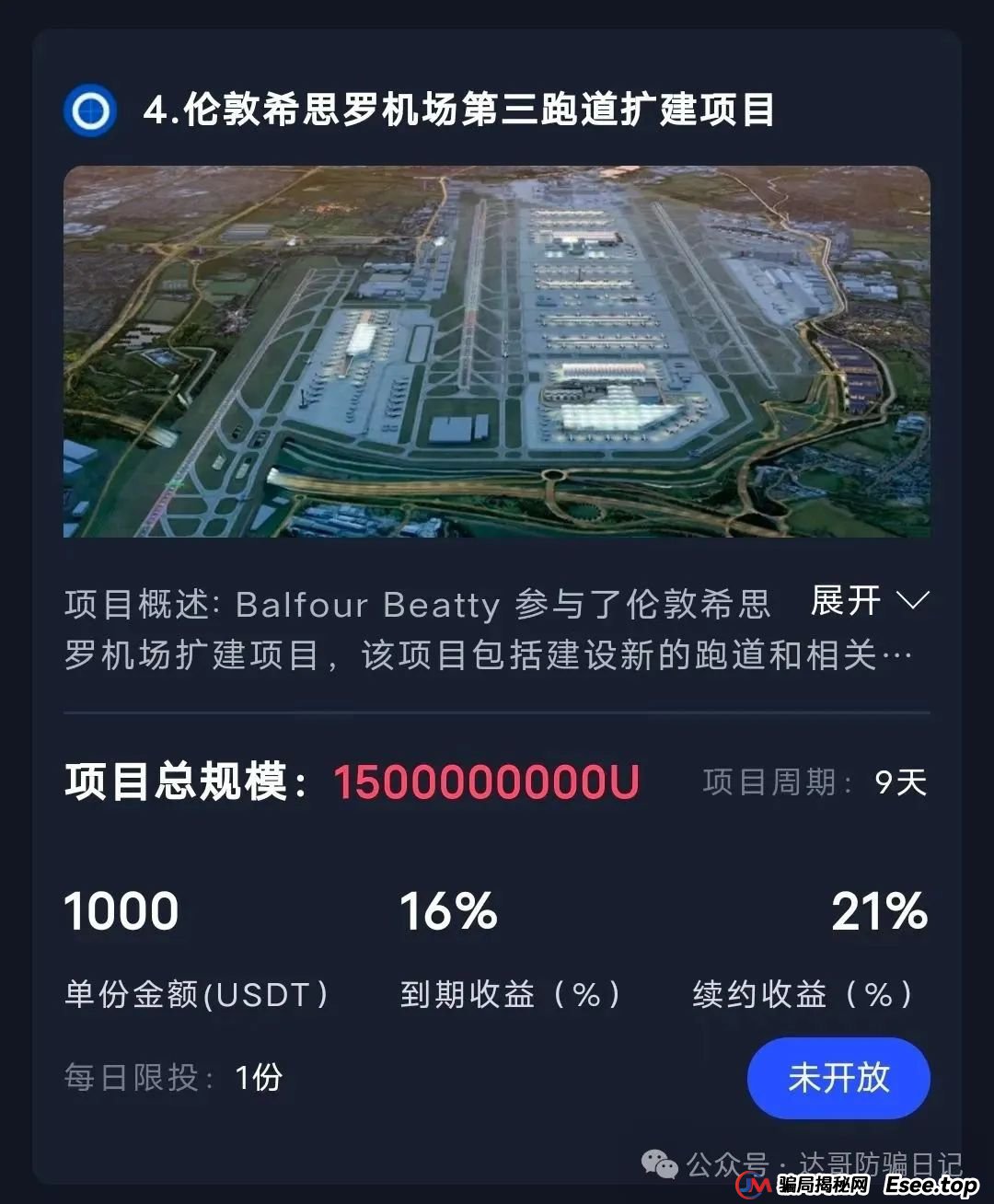Click the 项目周期 9天 value
The height and width of the screenshot is (1204, 994).
click(x=900, y=782)
